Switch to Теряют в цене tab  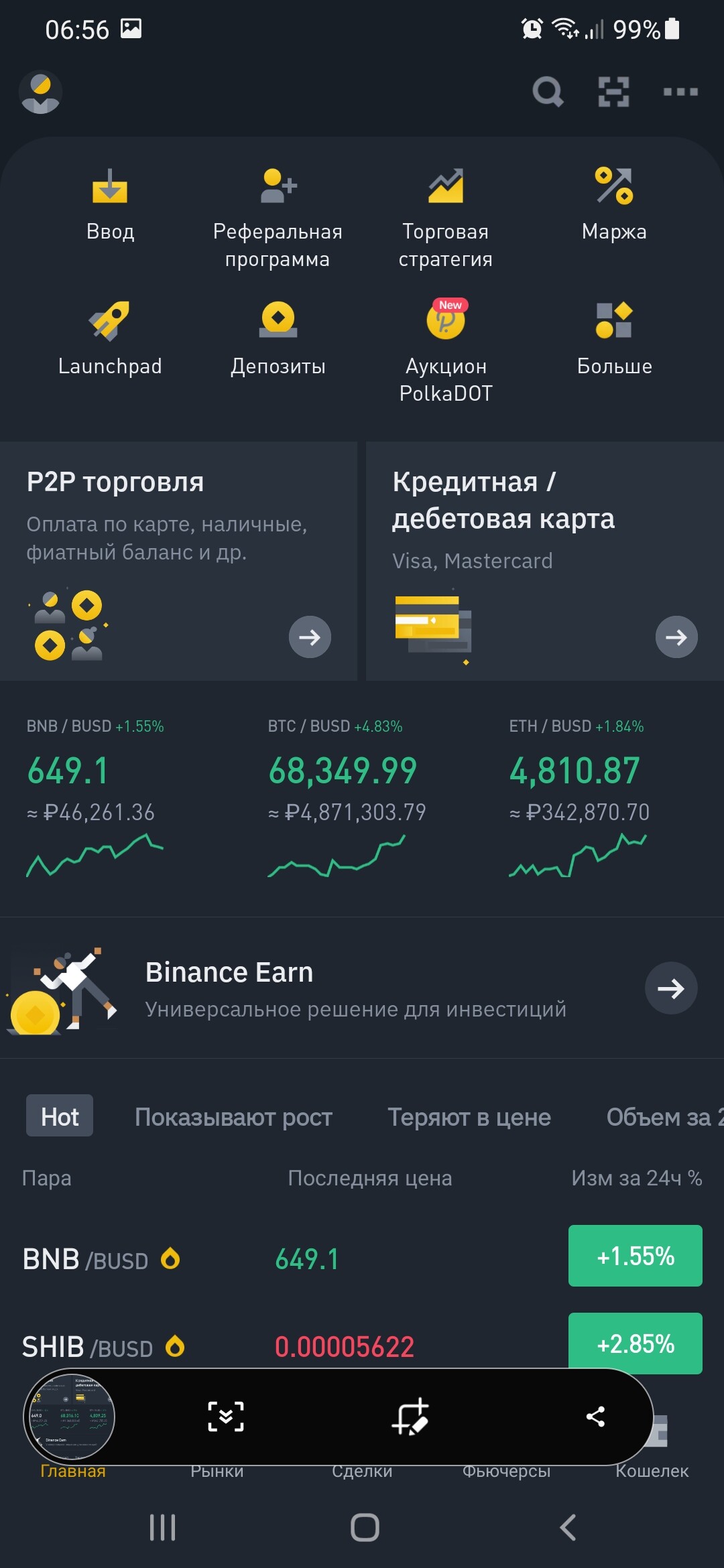(469, 1117)
